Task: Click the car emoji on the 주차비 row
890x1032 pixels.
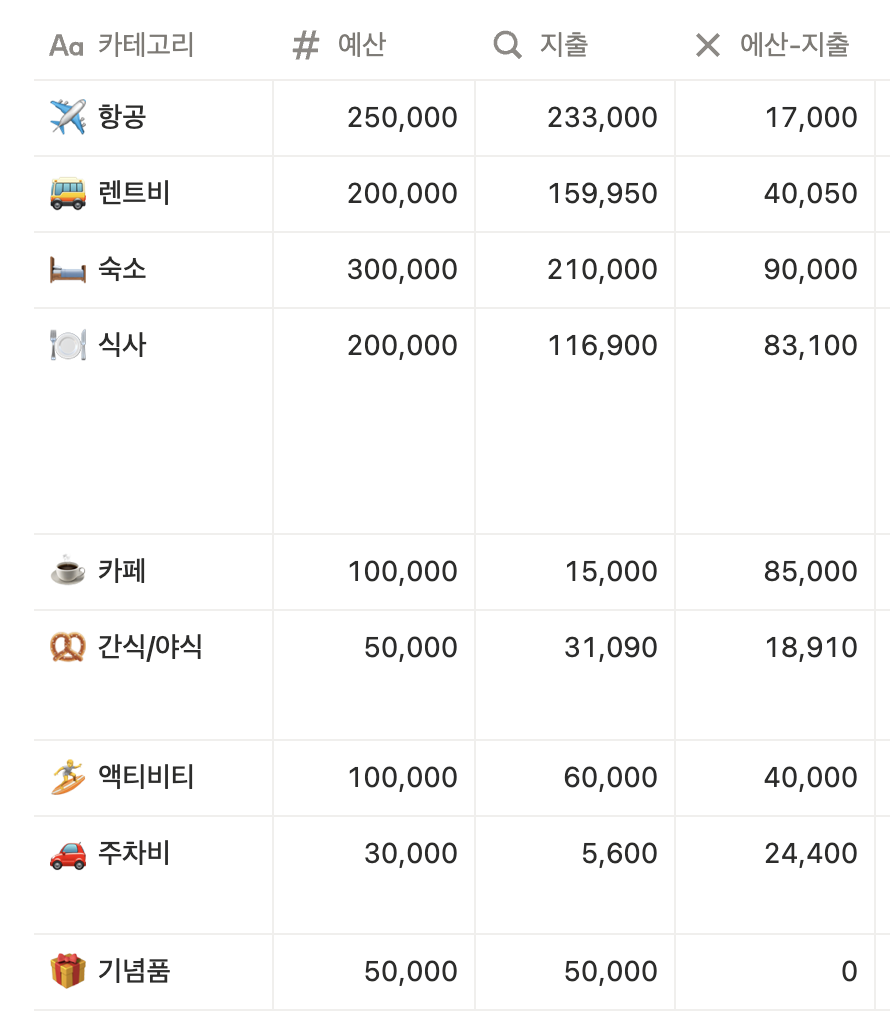Action: (67, 854)
